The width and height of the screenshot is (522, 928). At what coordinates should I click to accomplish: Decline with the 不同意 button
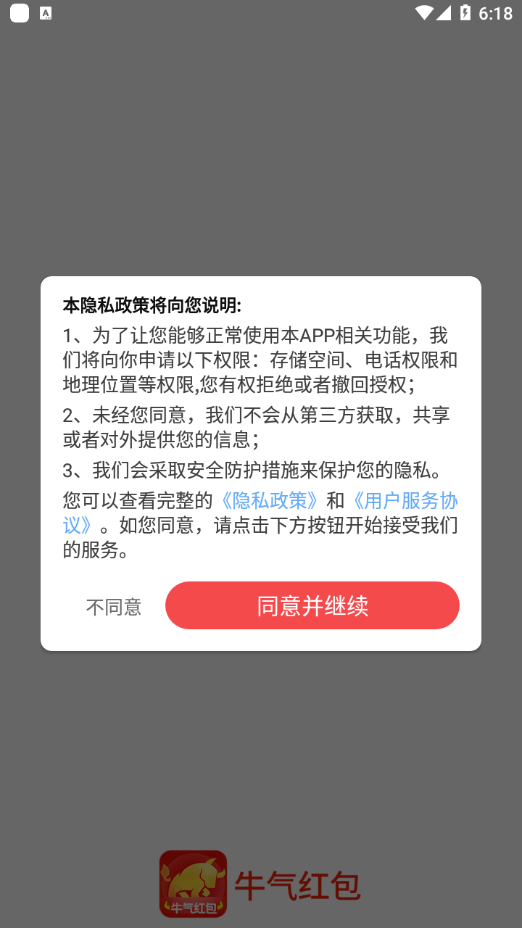114,607
